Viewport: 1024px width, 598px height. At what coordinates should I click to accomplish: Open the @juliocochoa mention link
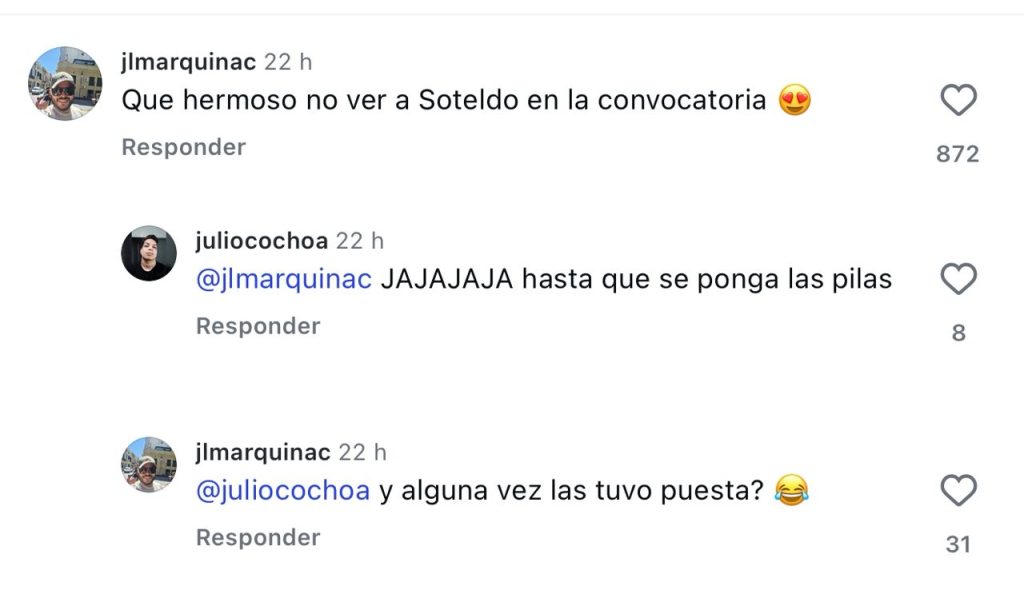[x=283, y=490]
